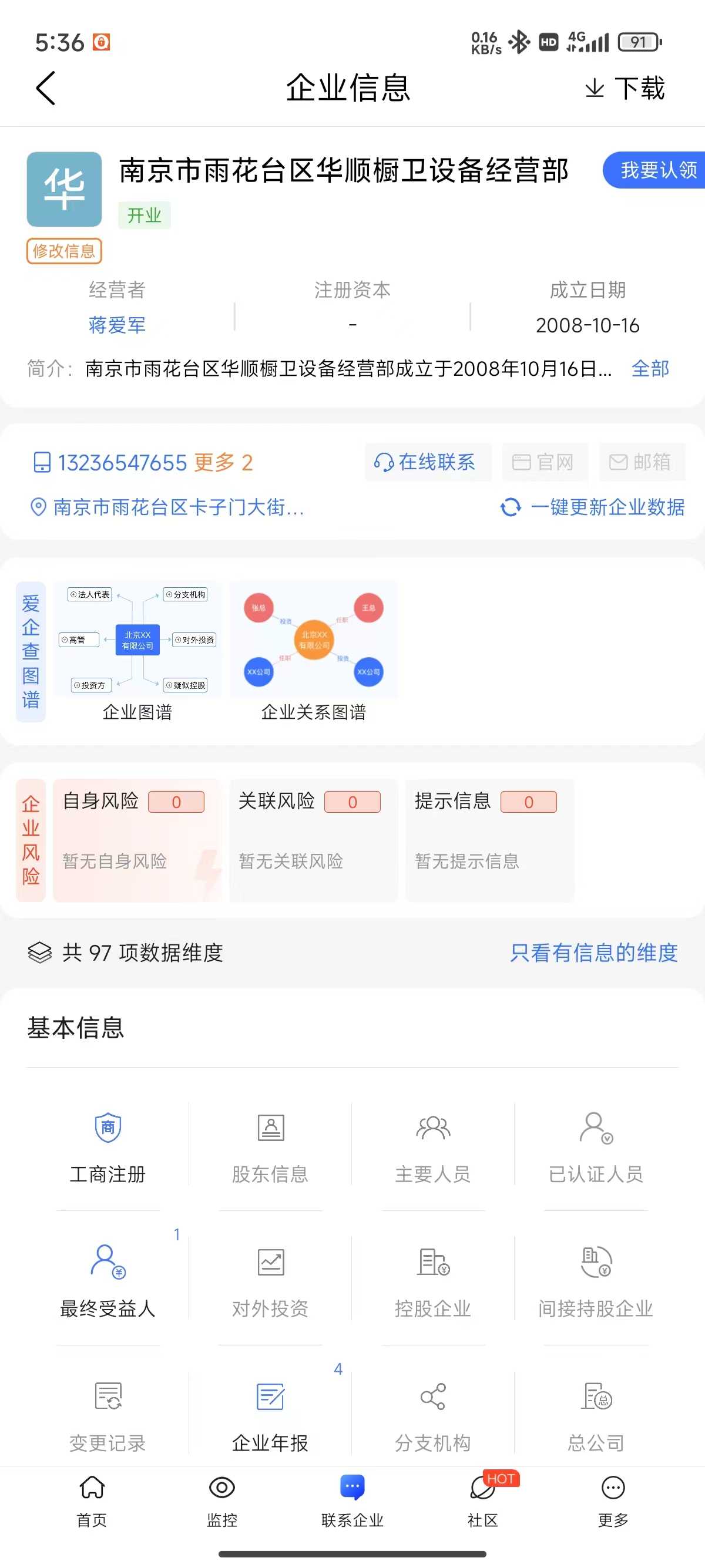The width and height of the screenshot is (705, 1568).
Task: Open 工商注册 details
Action: pos(108,1146)
